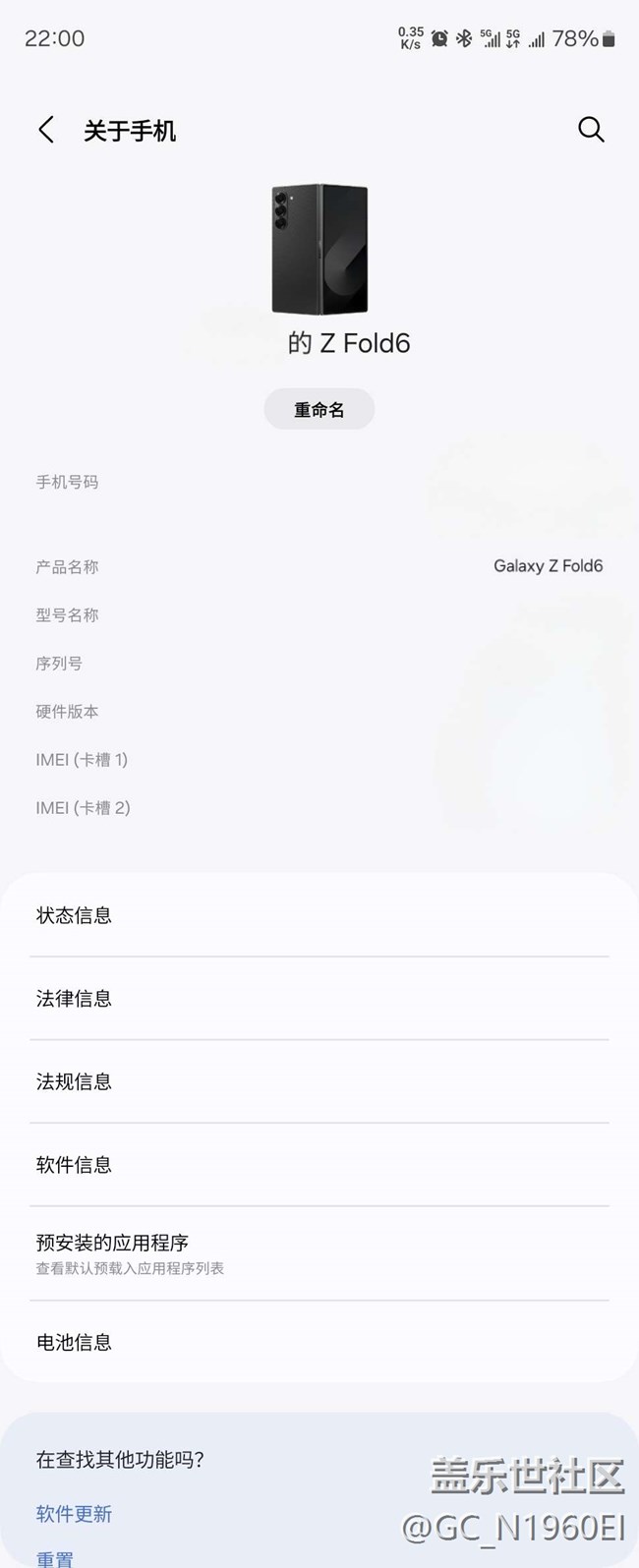
Task: Open the search icon
Action: pos(590,130)
